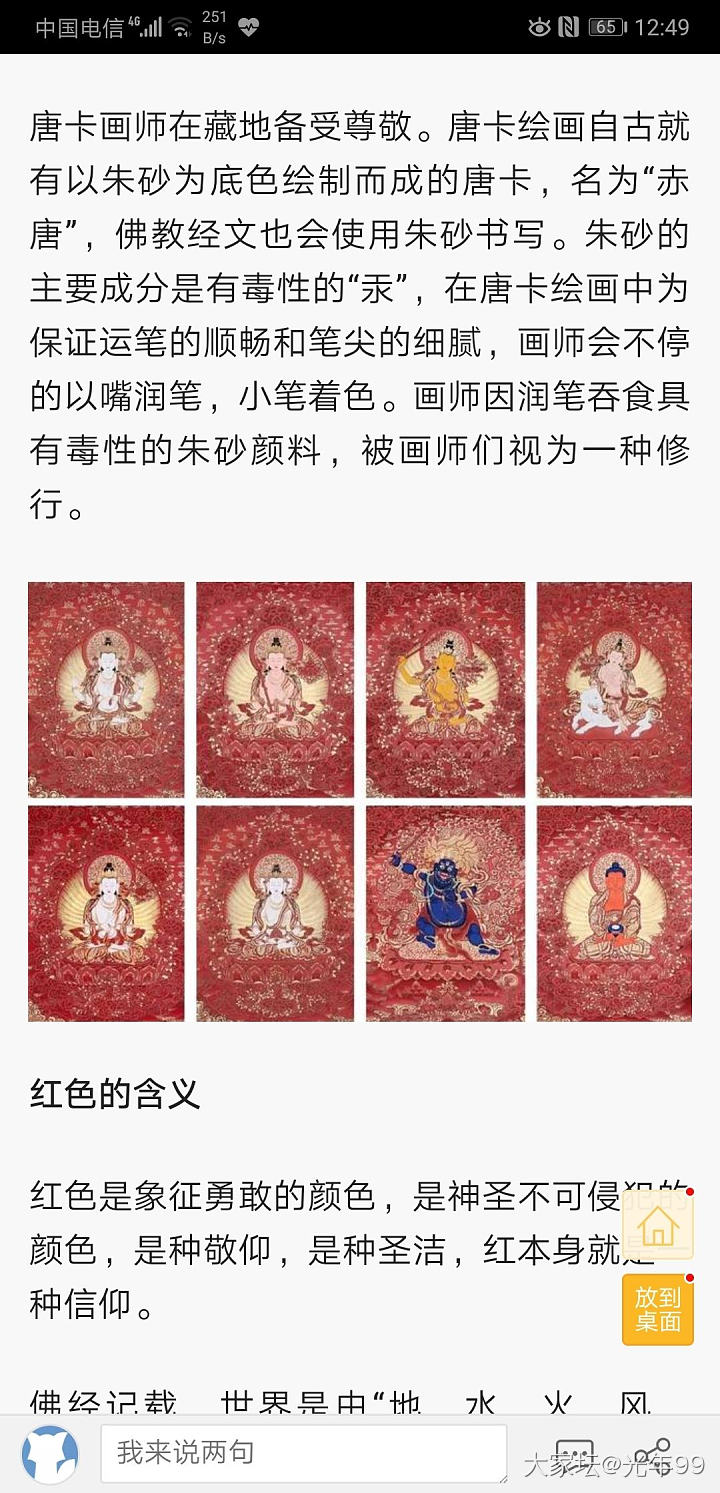
Task: Open the red thangka image collage
Action: coord(360,801)
